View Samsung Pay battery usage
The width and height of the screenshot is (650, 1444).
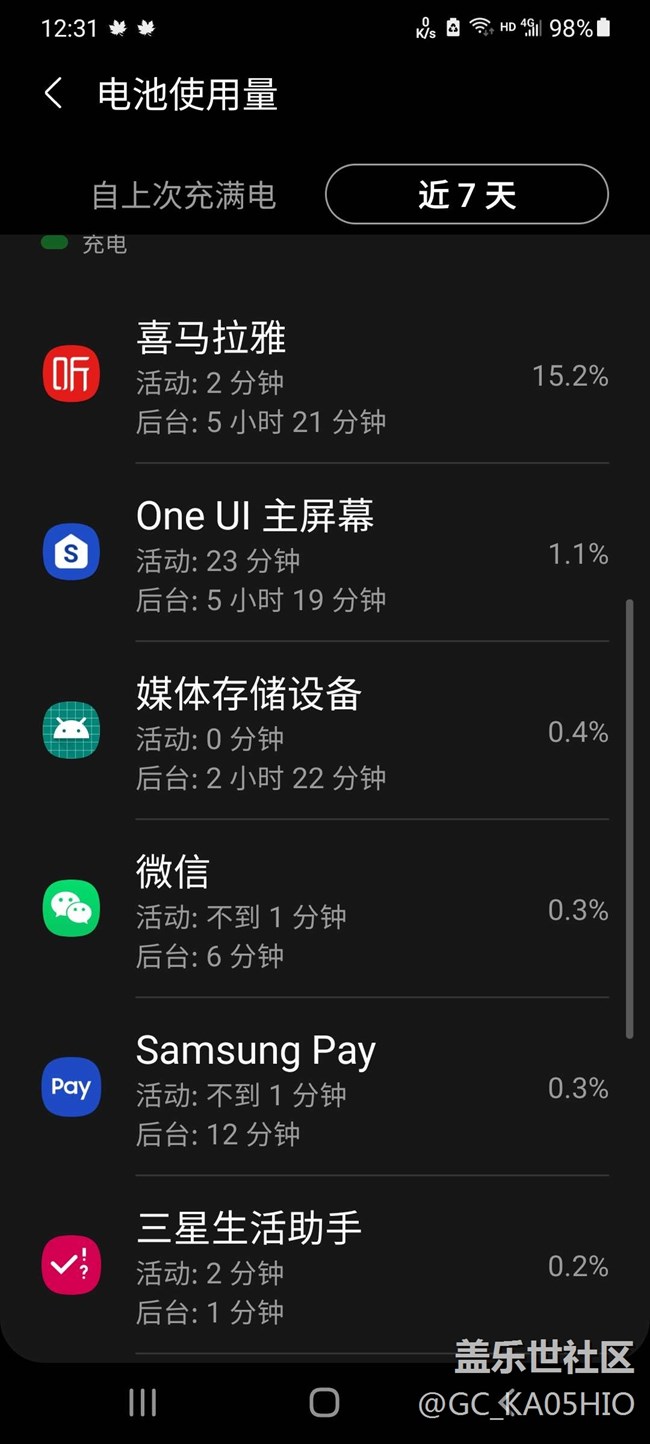325,1088
